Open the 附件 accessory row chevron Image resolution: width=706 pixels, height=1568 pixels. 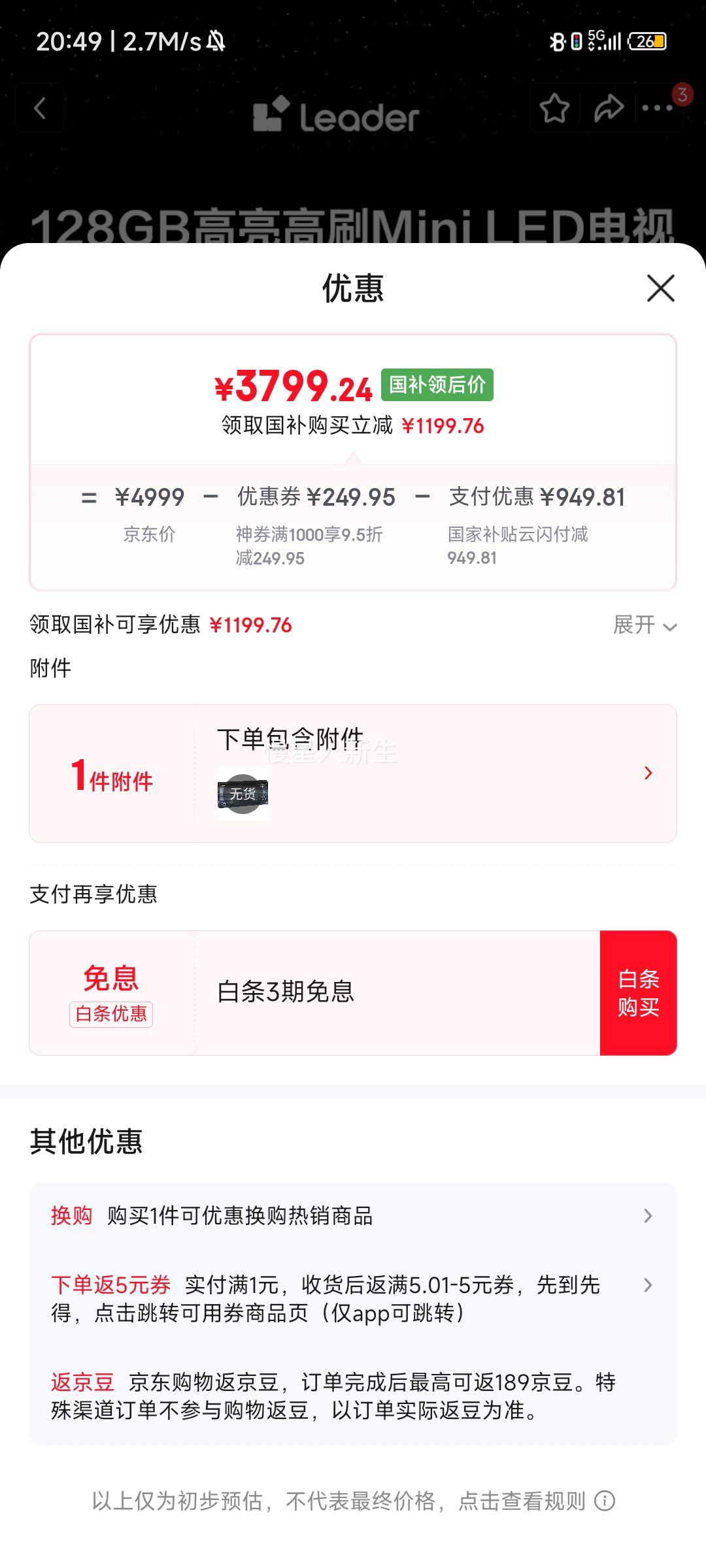[648, 773]
